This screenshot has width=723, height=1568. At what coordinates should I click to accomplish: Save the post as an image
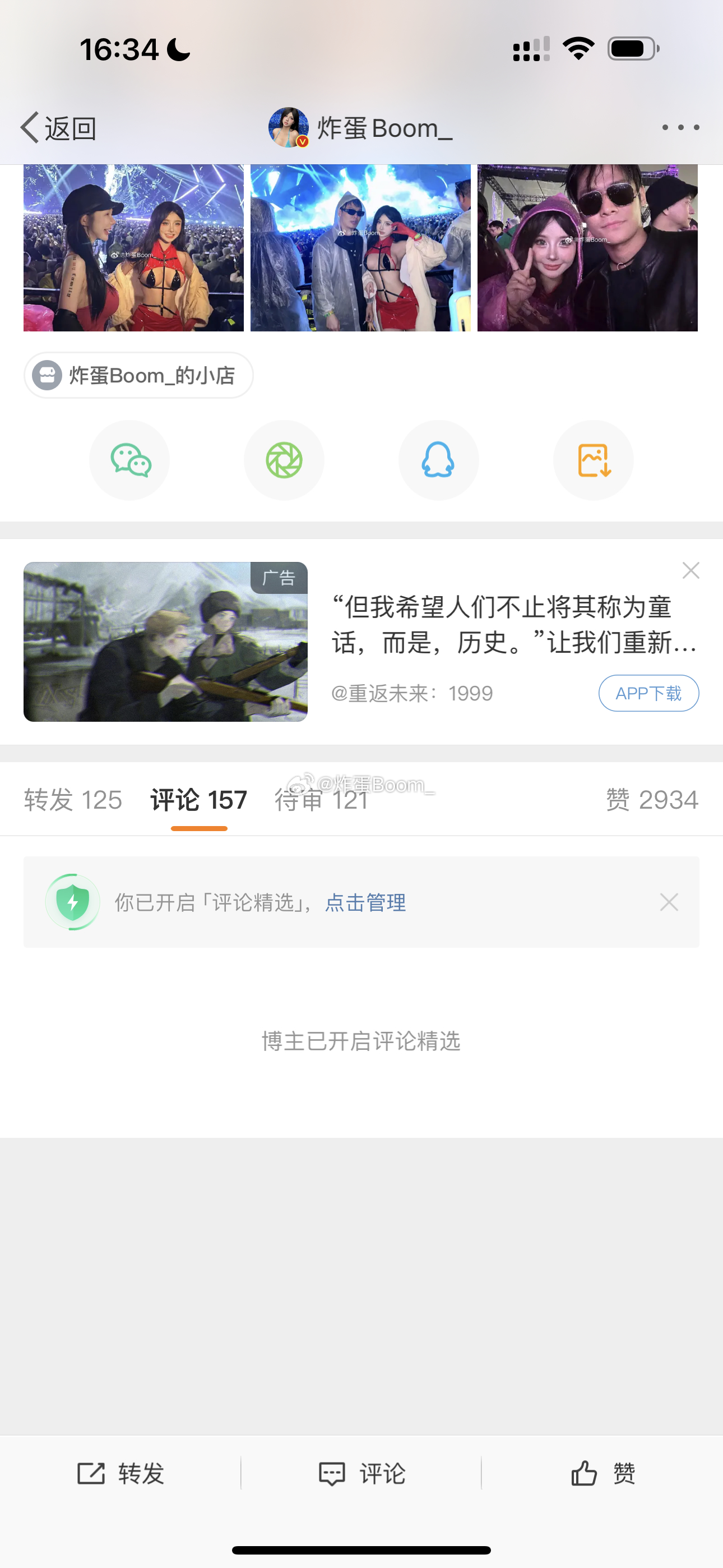click(x=594, y=460)
